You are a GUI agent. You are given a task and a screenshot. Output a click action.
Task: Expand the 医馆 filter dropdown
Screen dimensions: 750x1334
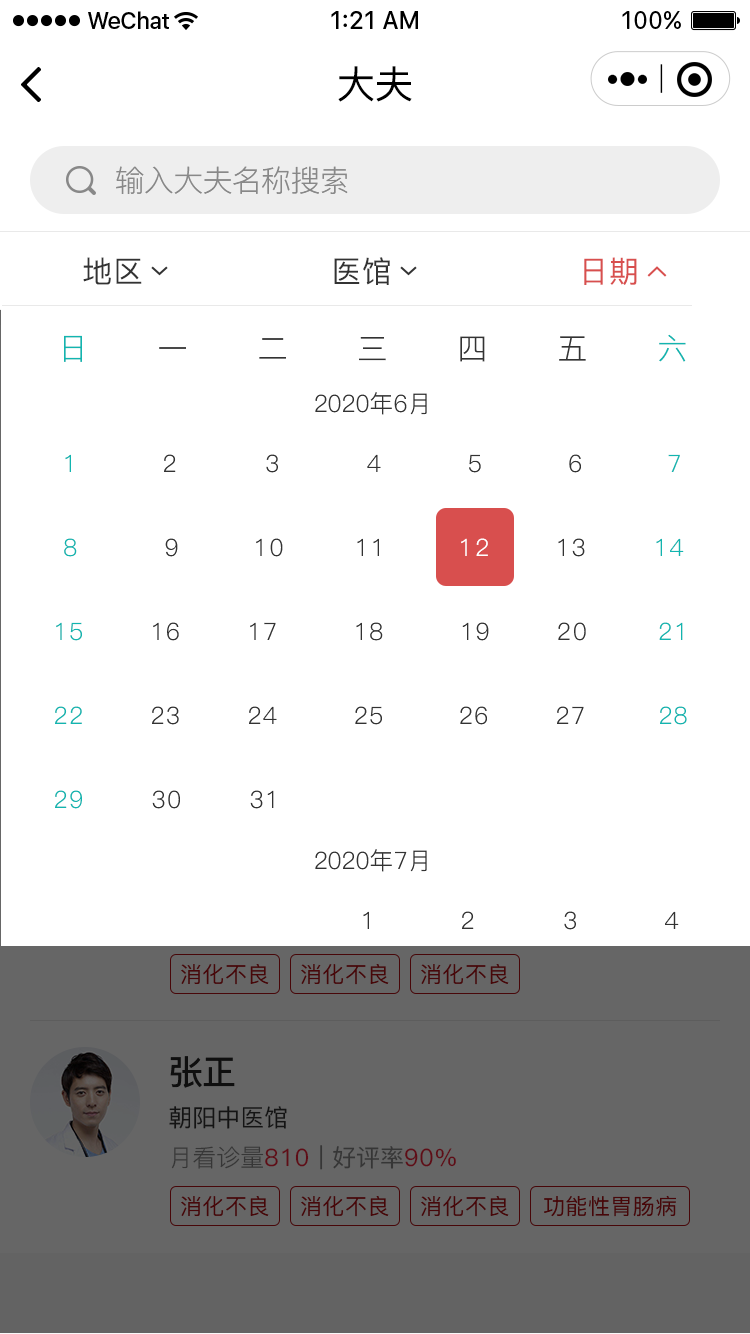375,271
